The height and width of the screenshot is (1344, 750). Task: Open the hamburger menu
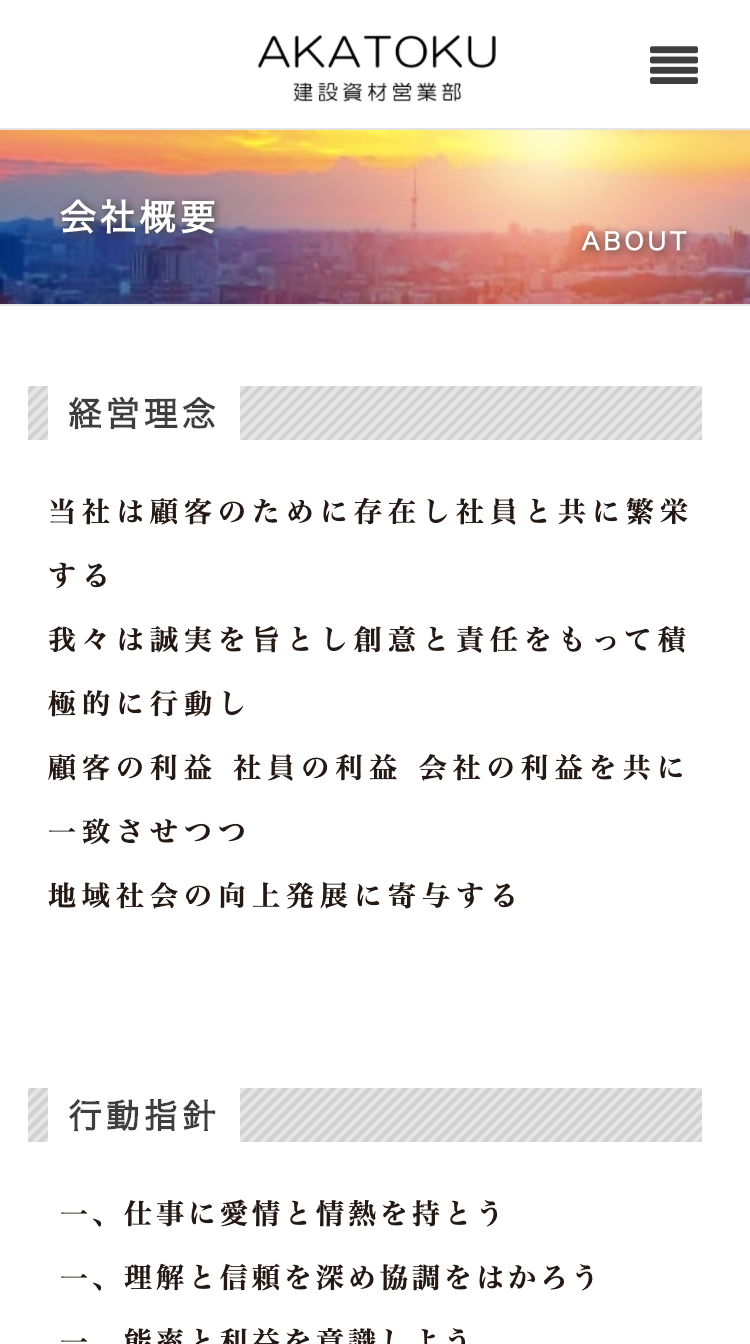[x=673, y=65]
